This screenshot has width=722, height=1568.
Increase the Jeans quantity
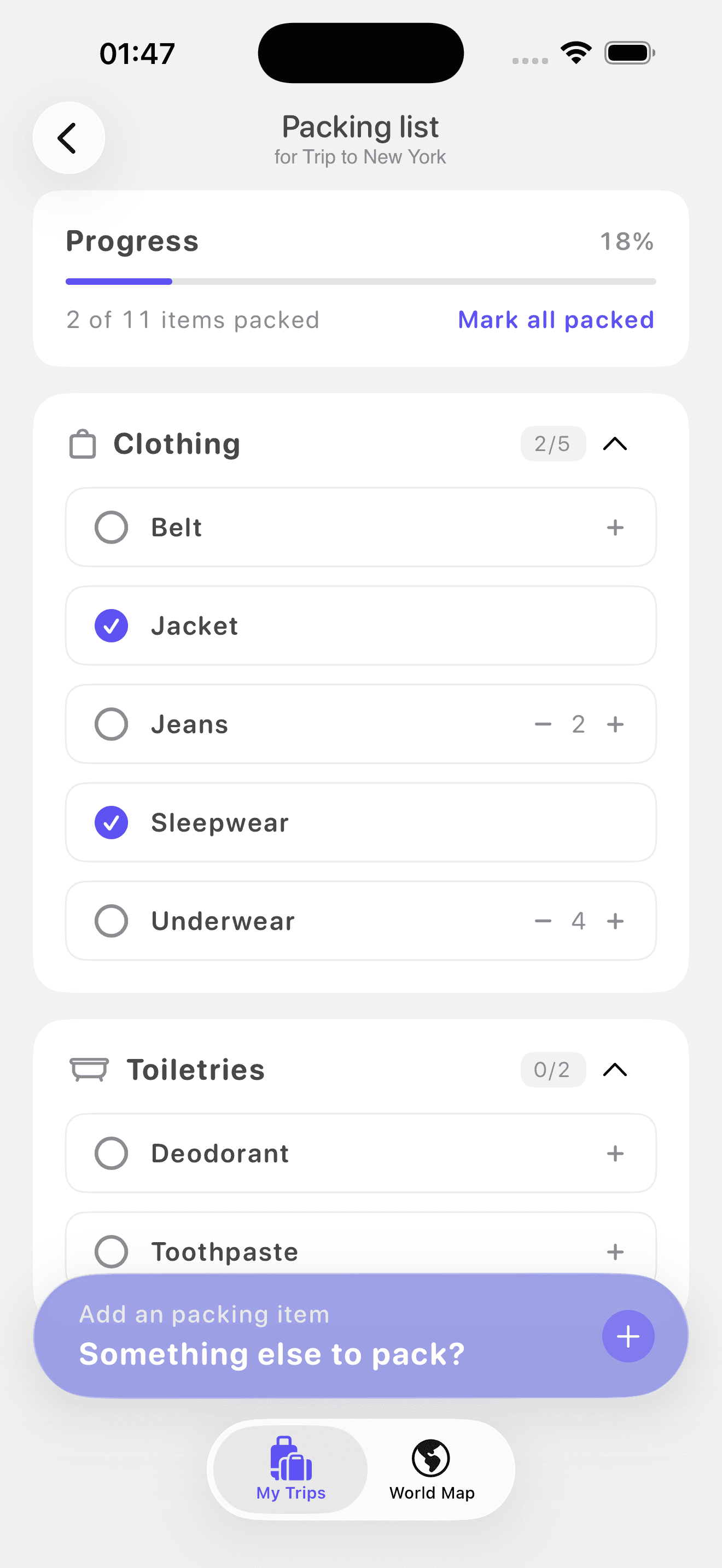615,724
